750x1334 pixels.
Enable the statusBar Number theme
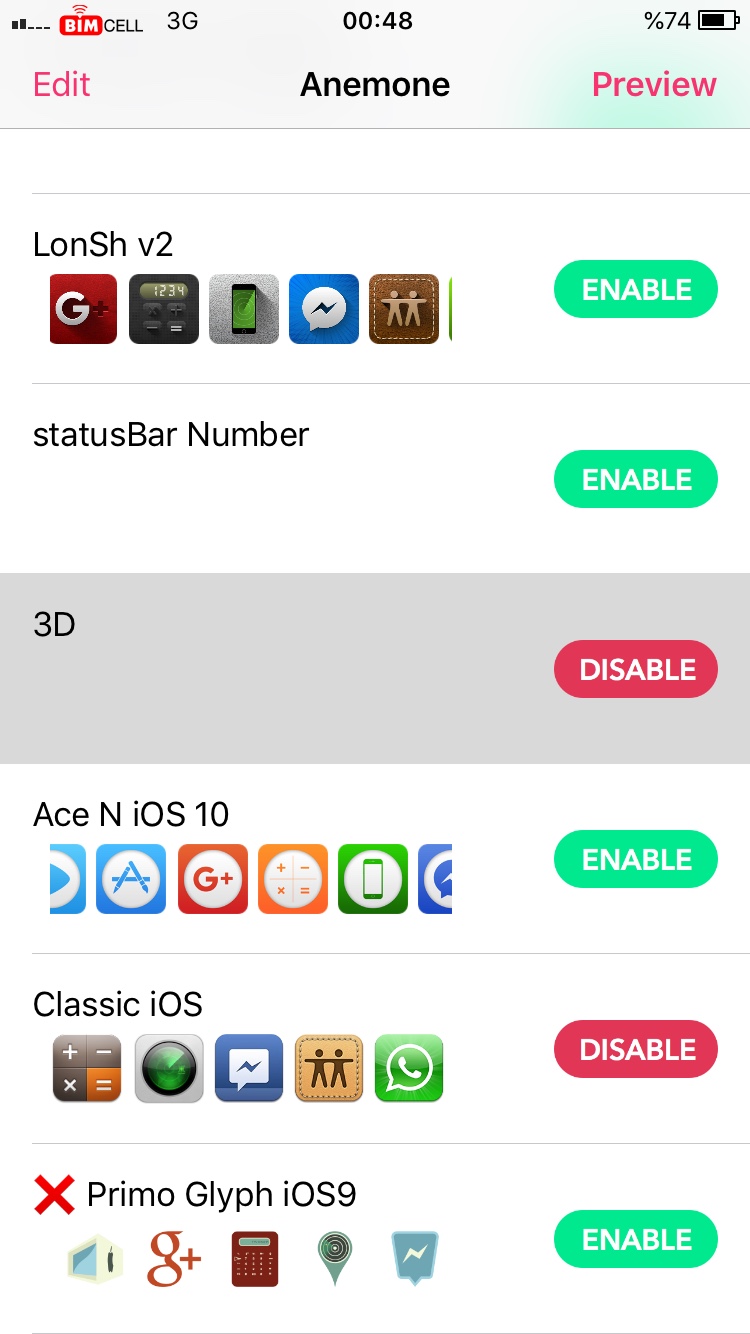(x=636, y=480)
